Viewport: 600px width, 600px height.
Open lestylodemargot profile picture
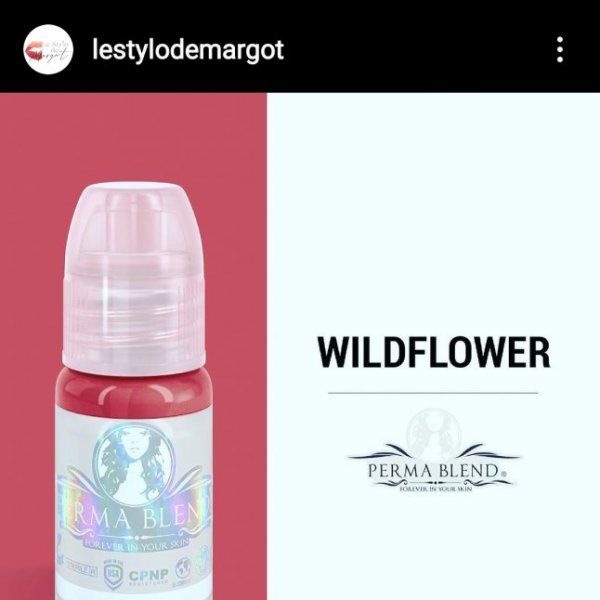pyautogui.click(x=48, y=50)
